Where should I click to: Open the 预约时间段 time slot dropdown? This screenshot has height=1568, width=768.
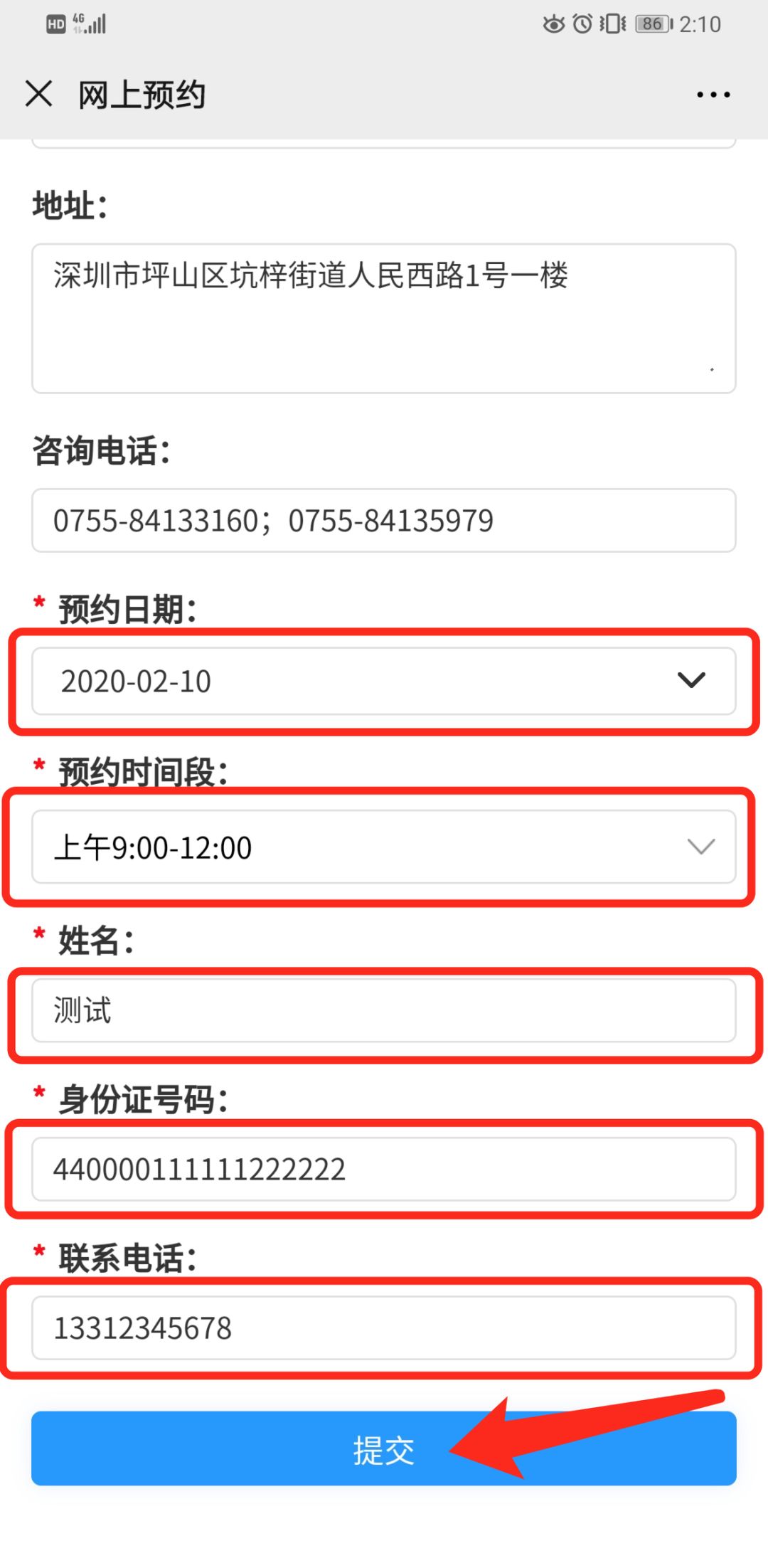coord(384,847)
